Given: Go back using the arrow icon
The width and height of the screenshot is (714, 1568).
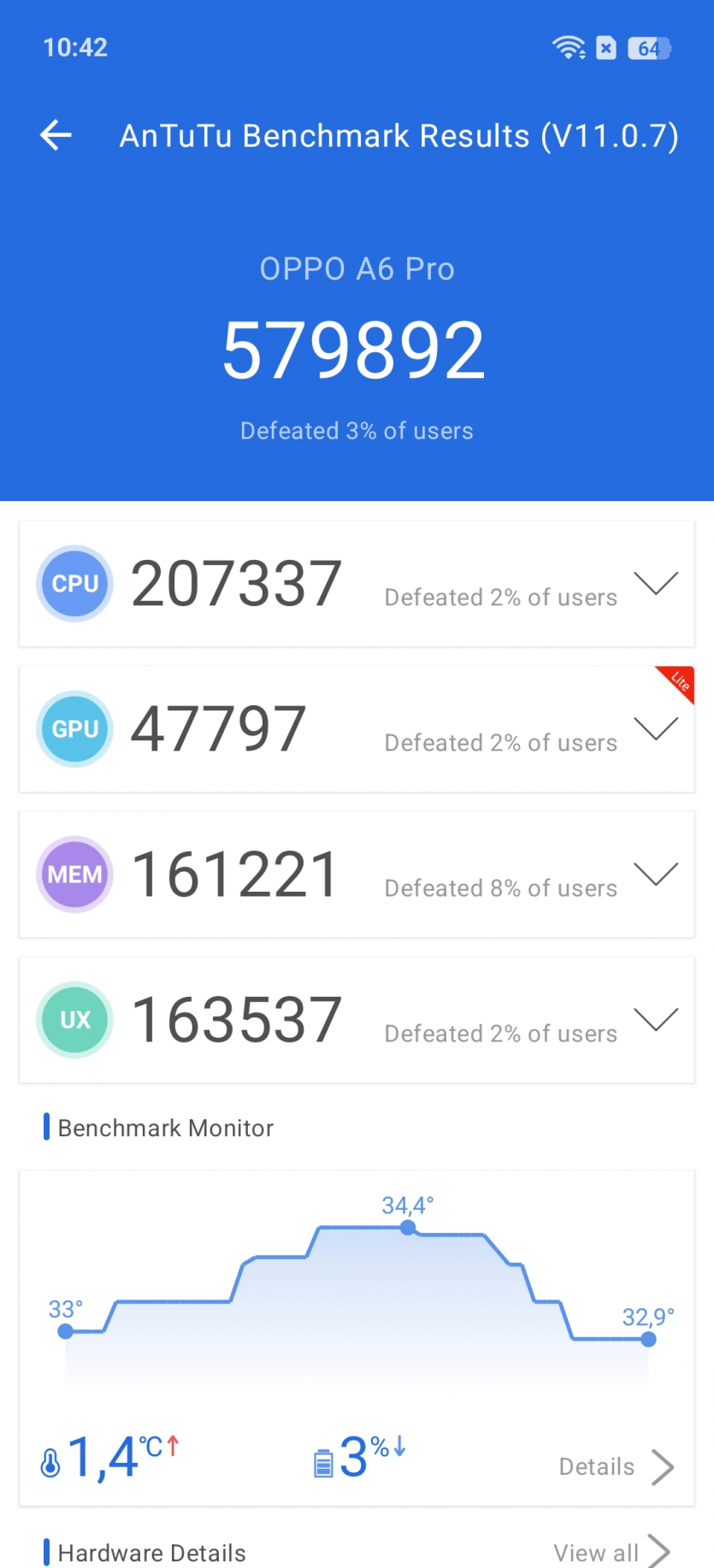Looking at the screenshot, I should click(x=56, y=135).
